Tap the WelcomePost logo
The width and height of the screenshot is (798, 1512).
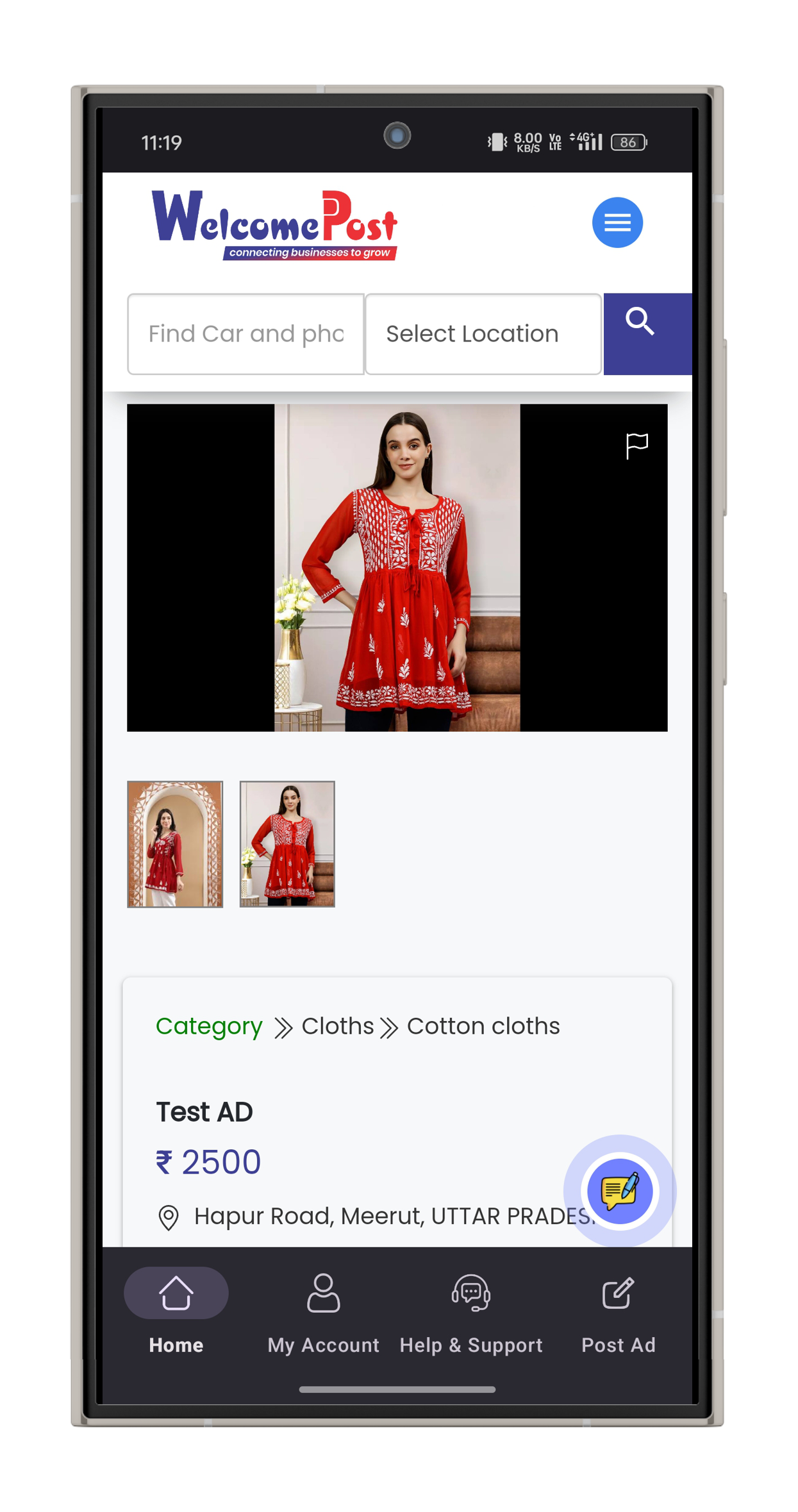274,224
